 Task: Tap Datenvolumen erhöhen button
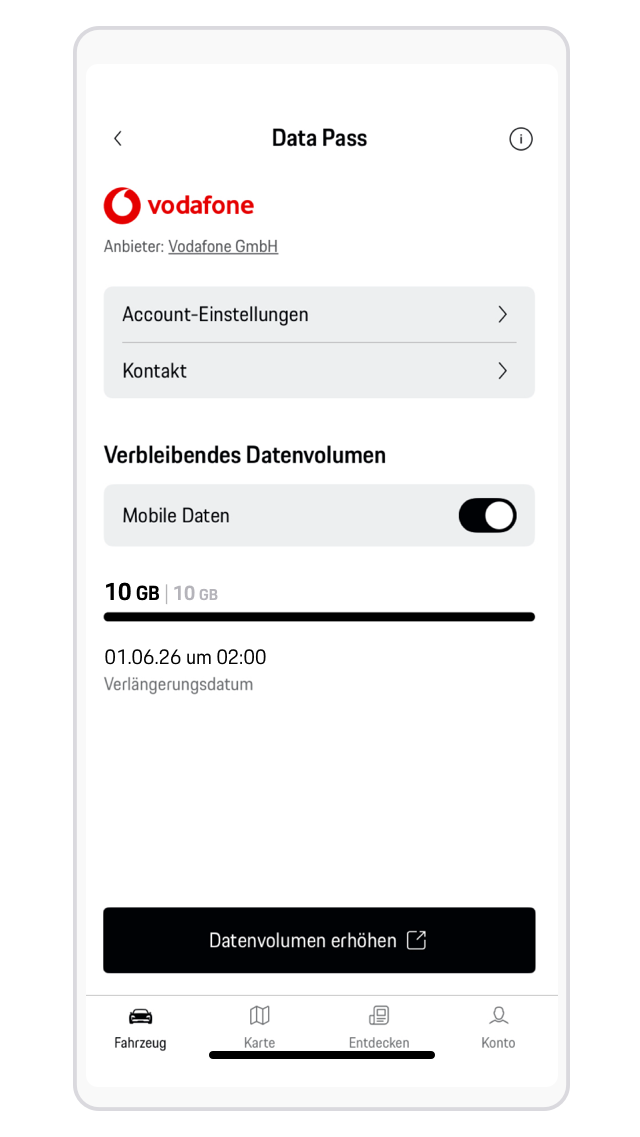click(319, 940)
